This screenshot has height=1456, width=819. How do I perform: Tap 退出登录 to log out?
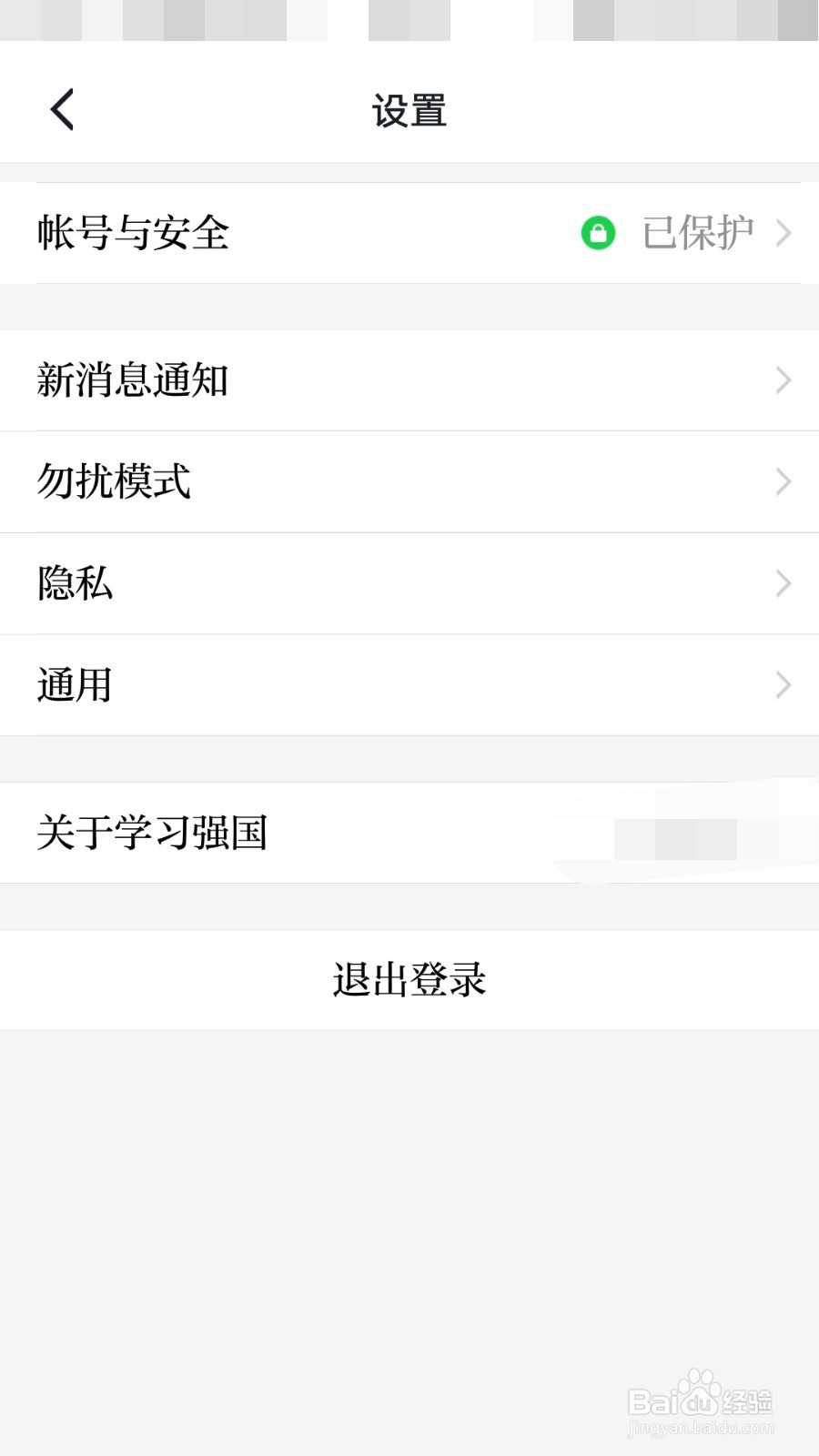[x=409, y=980]
